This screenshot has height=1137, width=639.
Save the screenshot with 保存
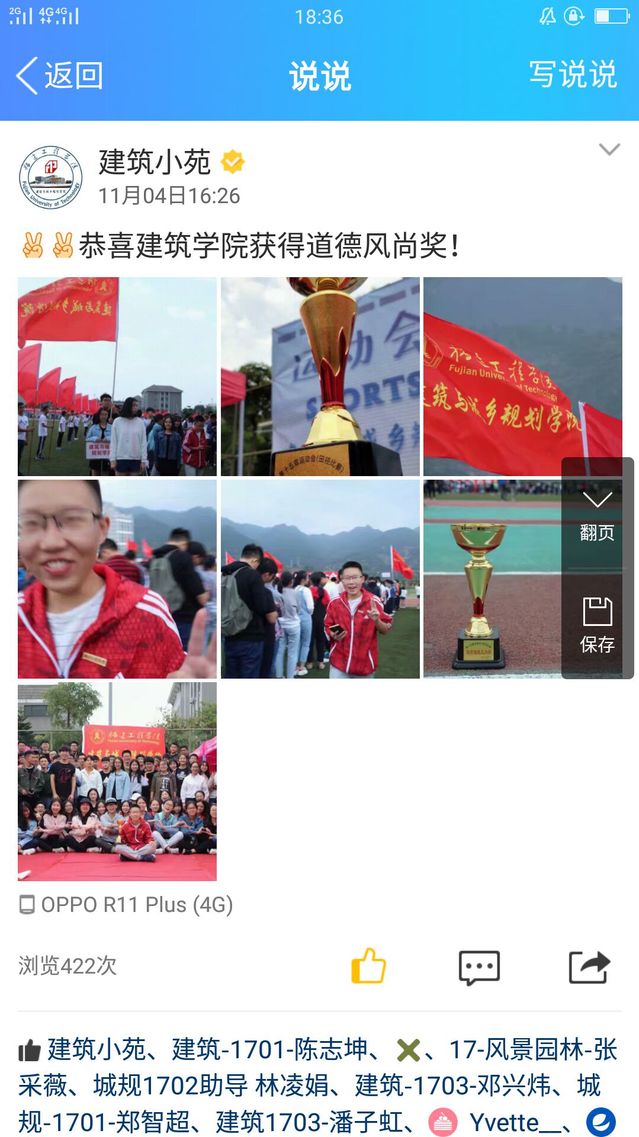click(597, 625)
